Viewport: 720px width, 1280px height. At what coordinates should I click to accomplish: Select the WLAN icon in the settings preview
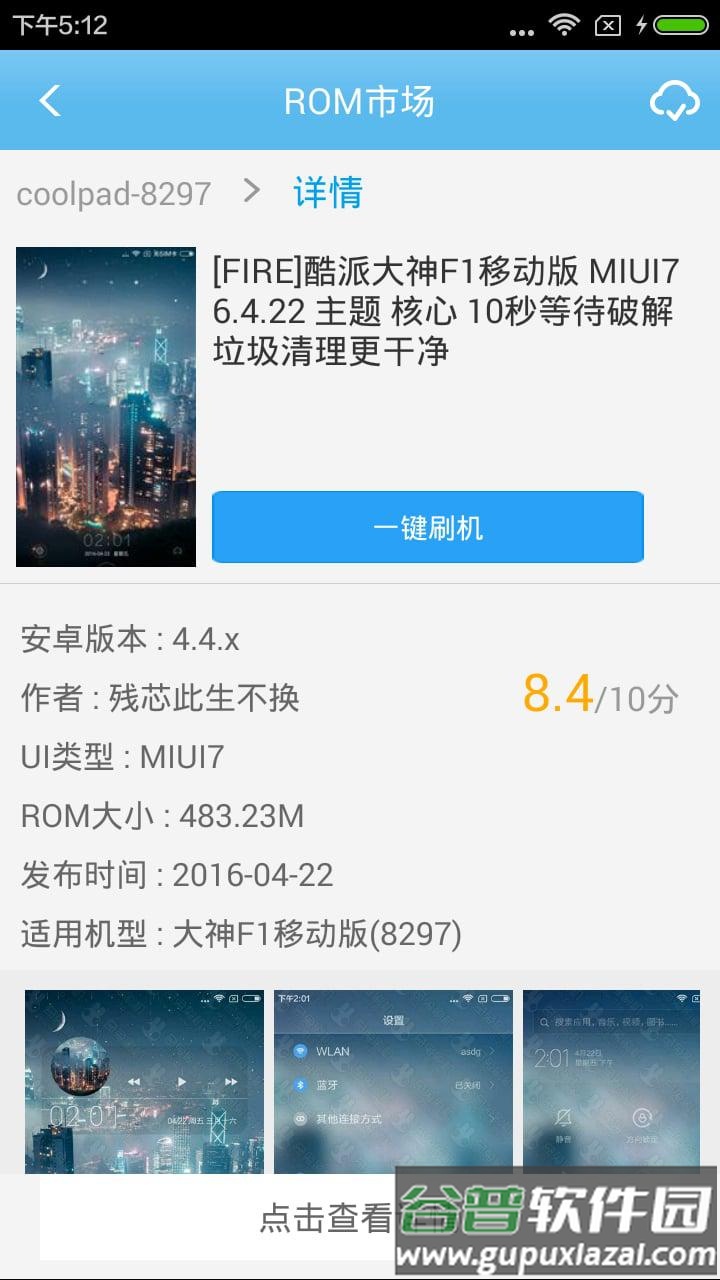(300, 1051)
